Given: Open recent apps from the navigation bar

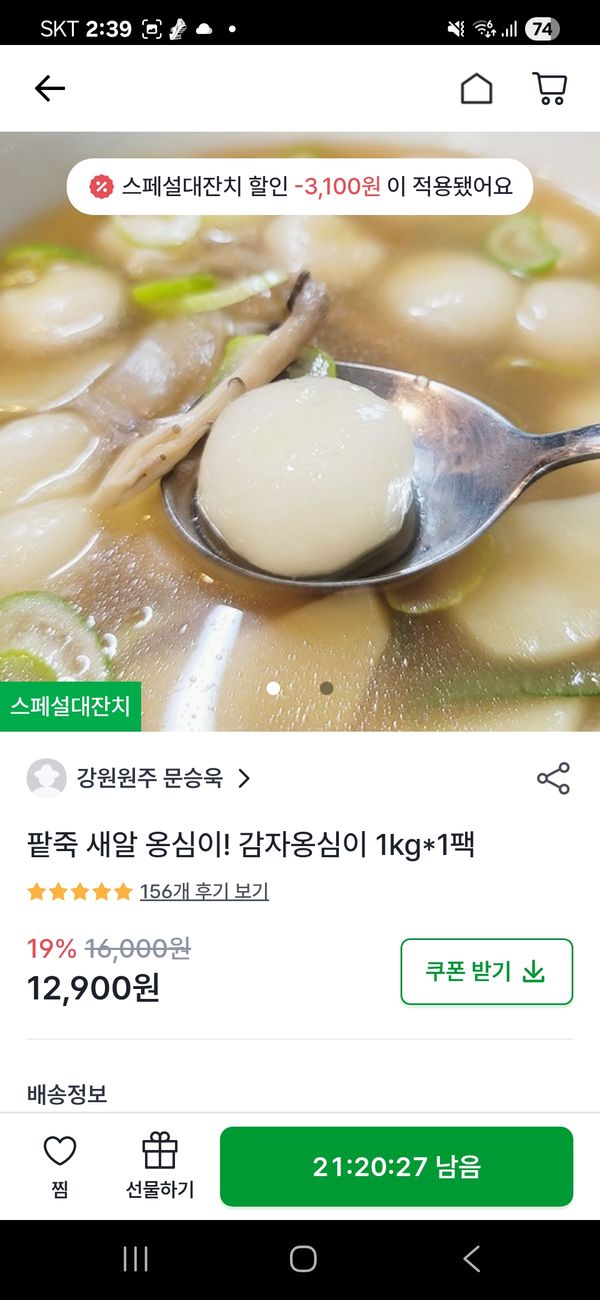Looking at the screenshot, I should (135, 1259).
